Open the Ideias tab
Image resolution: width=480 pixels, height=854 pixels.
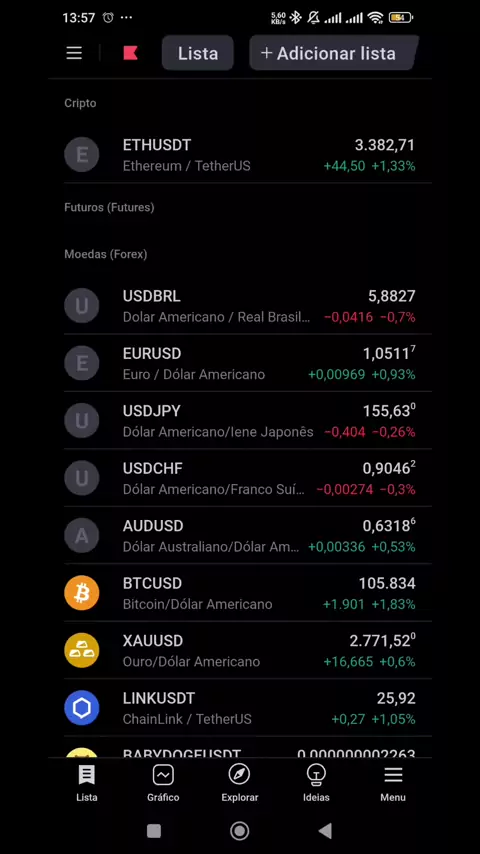pyautogui.click(x=316, y=784)
